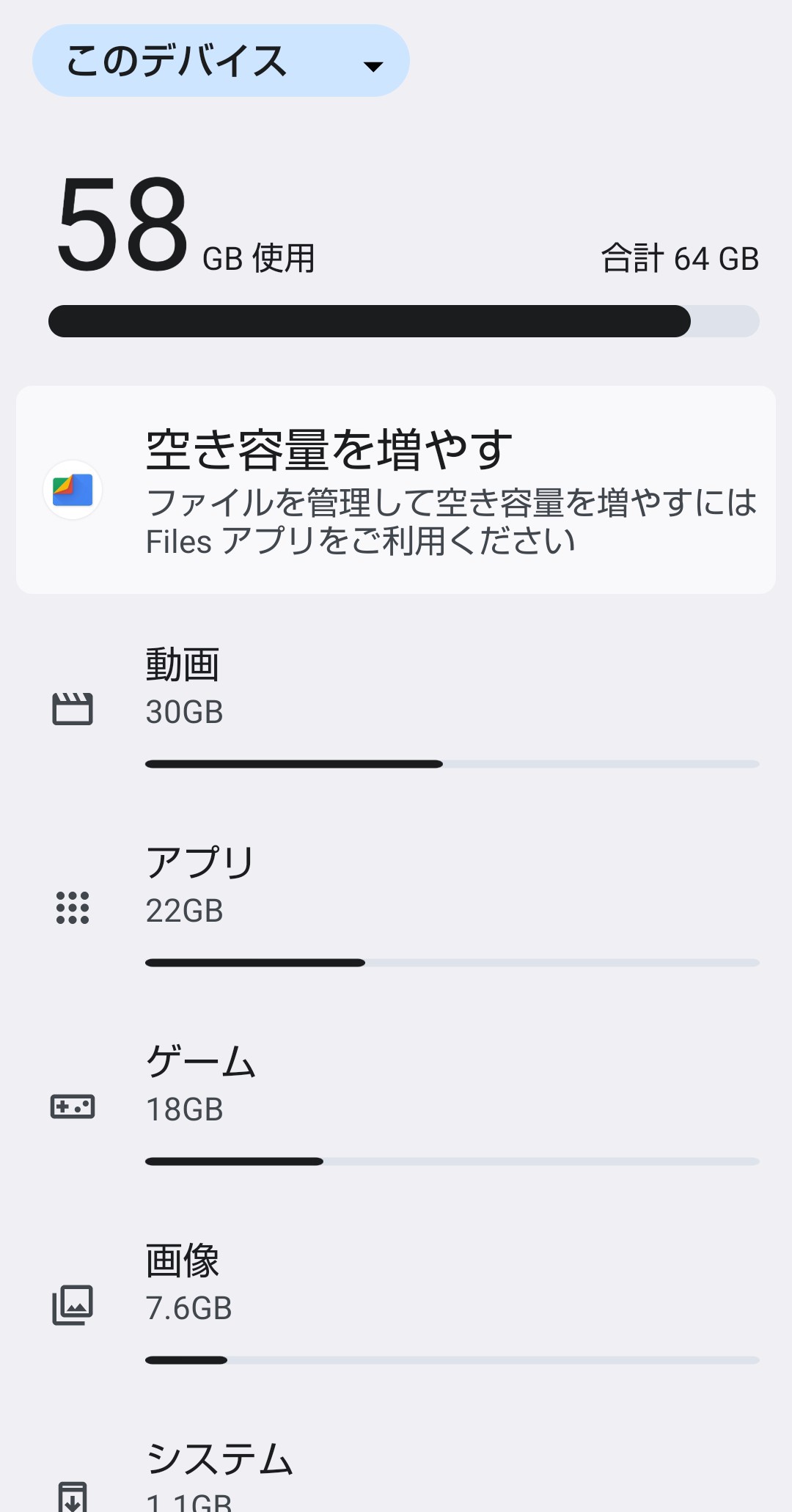Open the 空き容量を増やす Files card

(x=396, y=490)
